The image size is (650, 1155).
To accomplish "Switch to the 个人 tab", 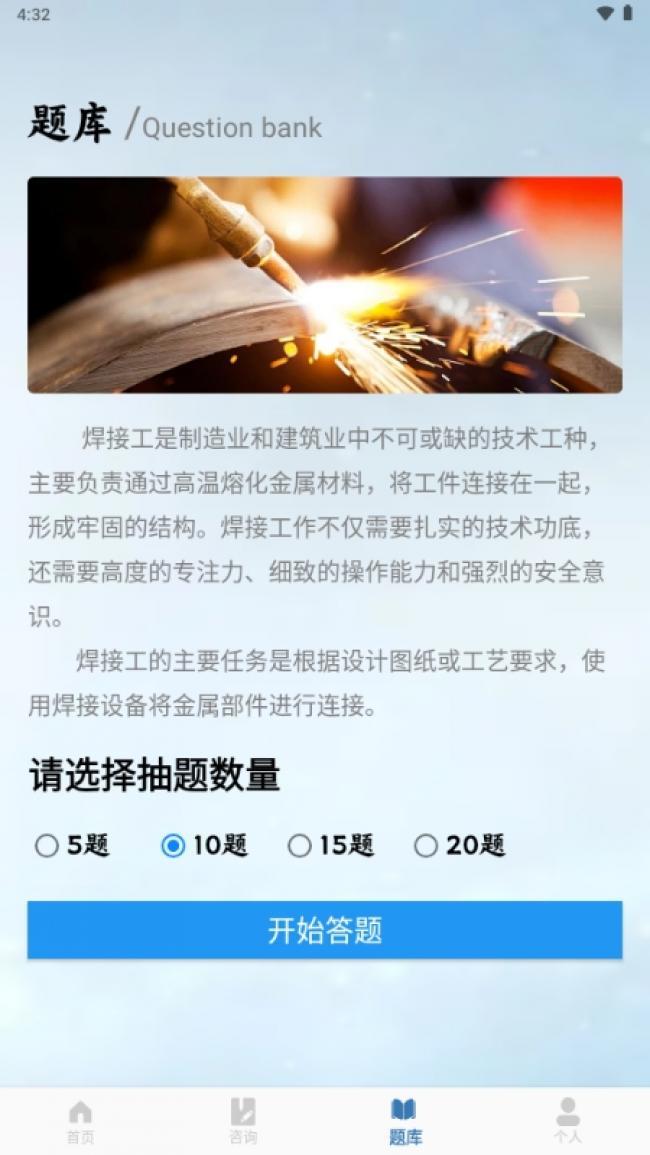I will coord(568,1121).
